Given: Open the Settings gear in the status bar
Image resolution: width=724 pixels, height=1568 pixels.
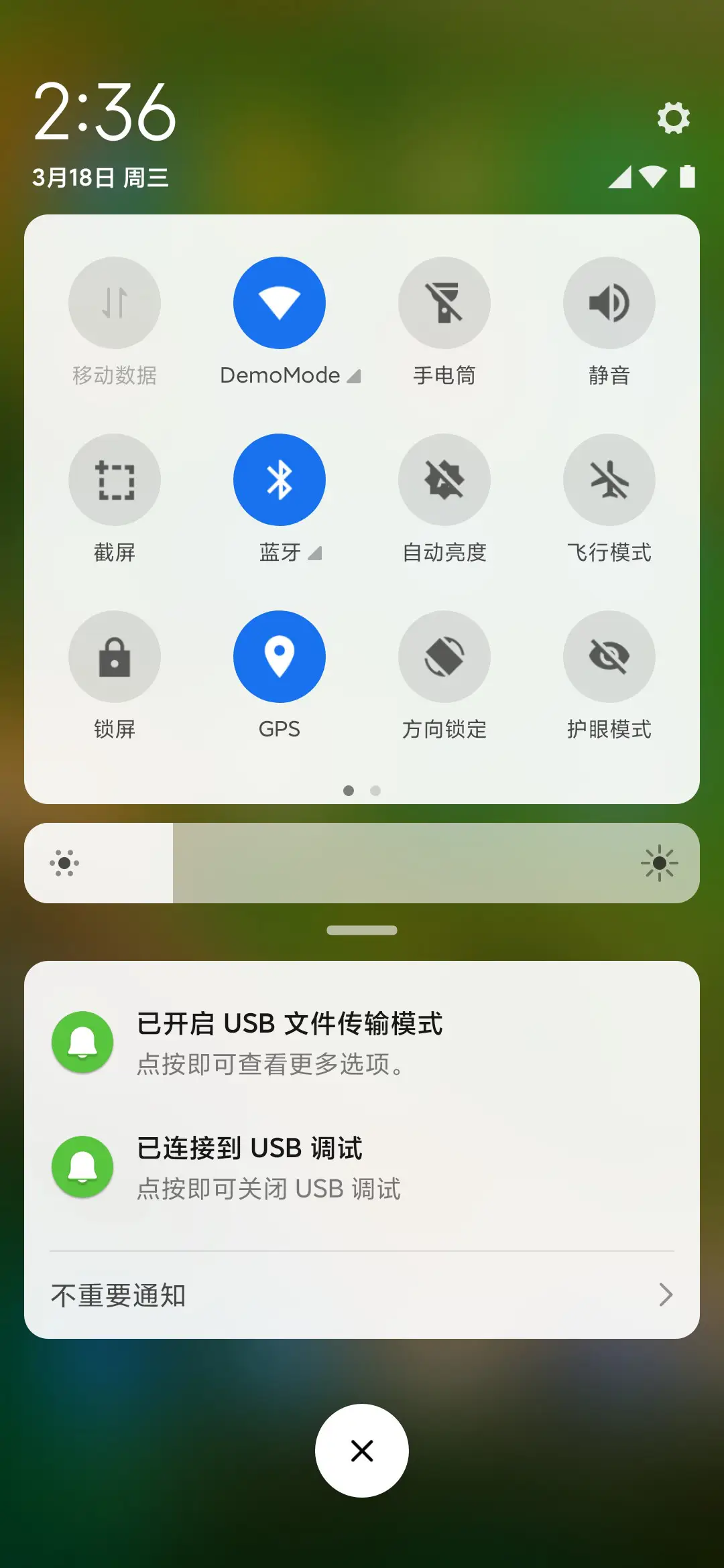Looking at the screenshot, I should (672, 118).
